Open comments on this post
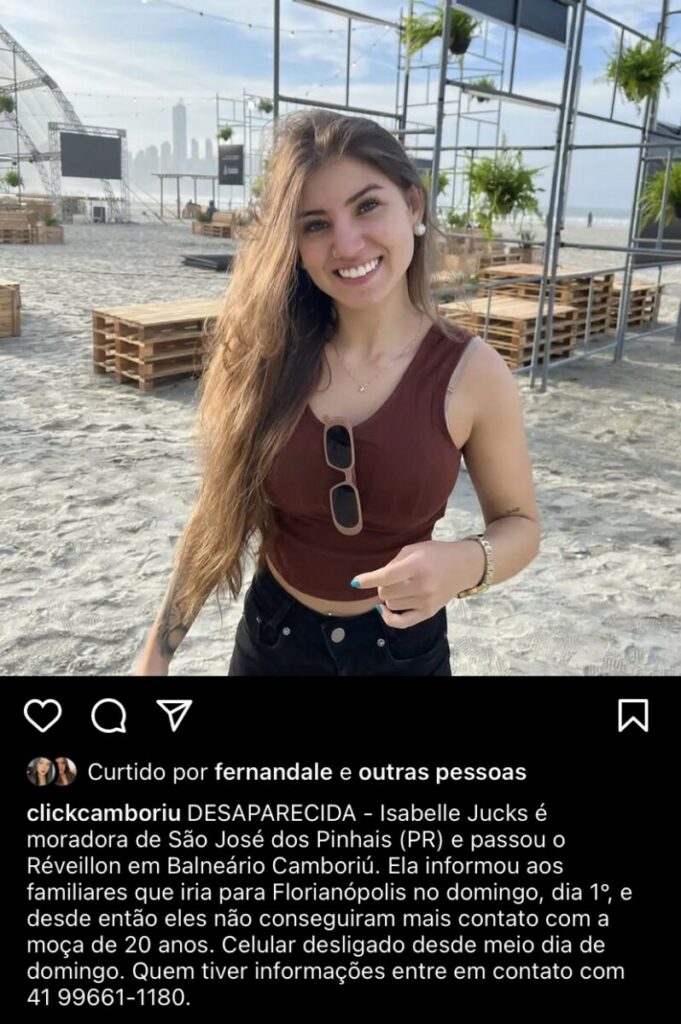Viewport: 681px width, 1024px height. pyautogui.click(x=108, y=715)
